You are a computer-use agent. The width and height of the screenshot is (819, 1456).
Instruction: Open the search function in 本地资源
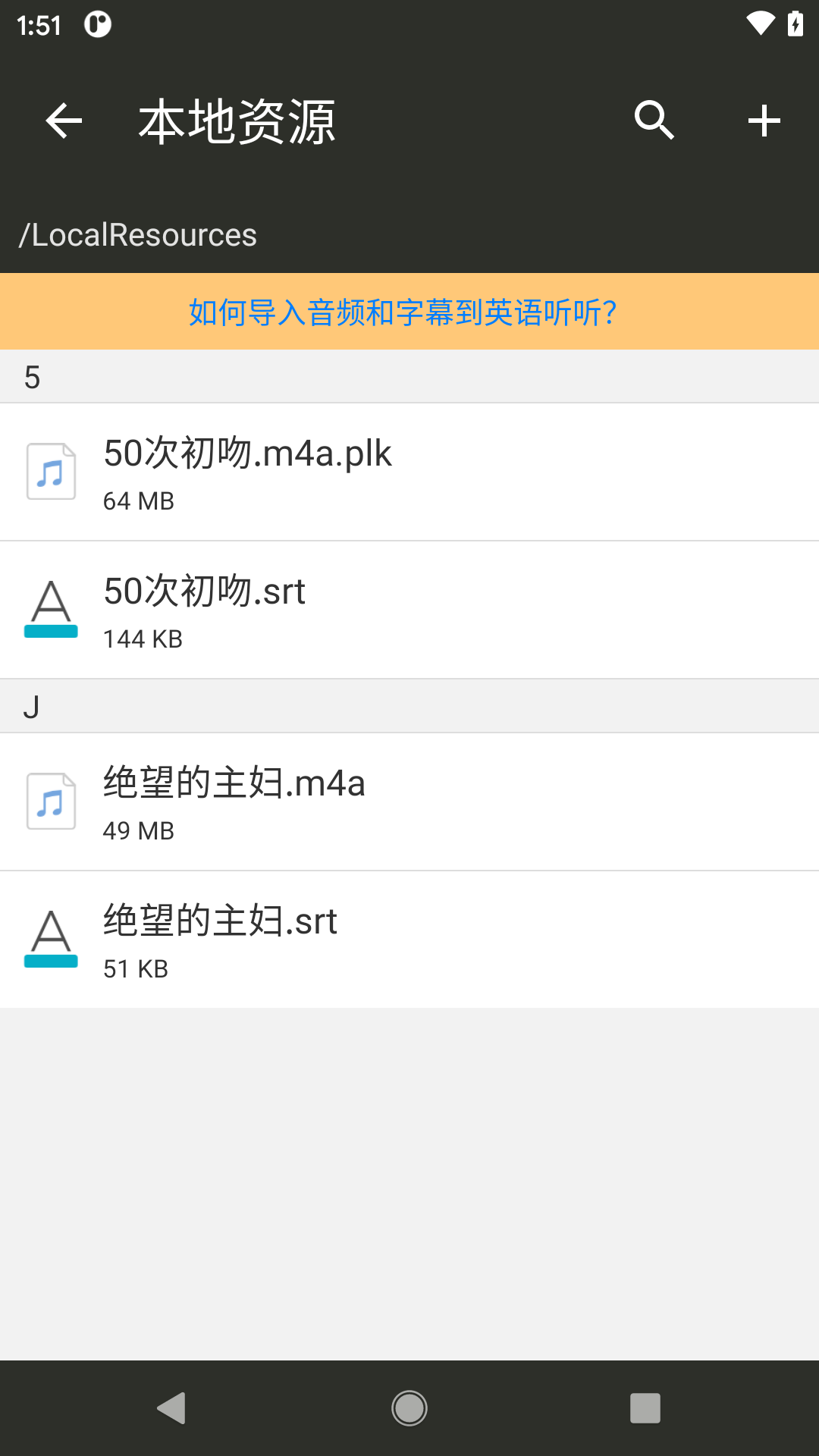655,120
